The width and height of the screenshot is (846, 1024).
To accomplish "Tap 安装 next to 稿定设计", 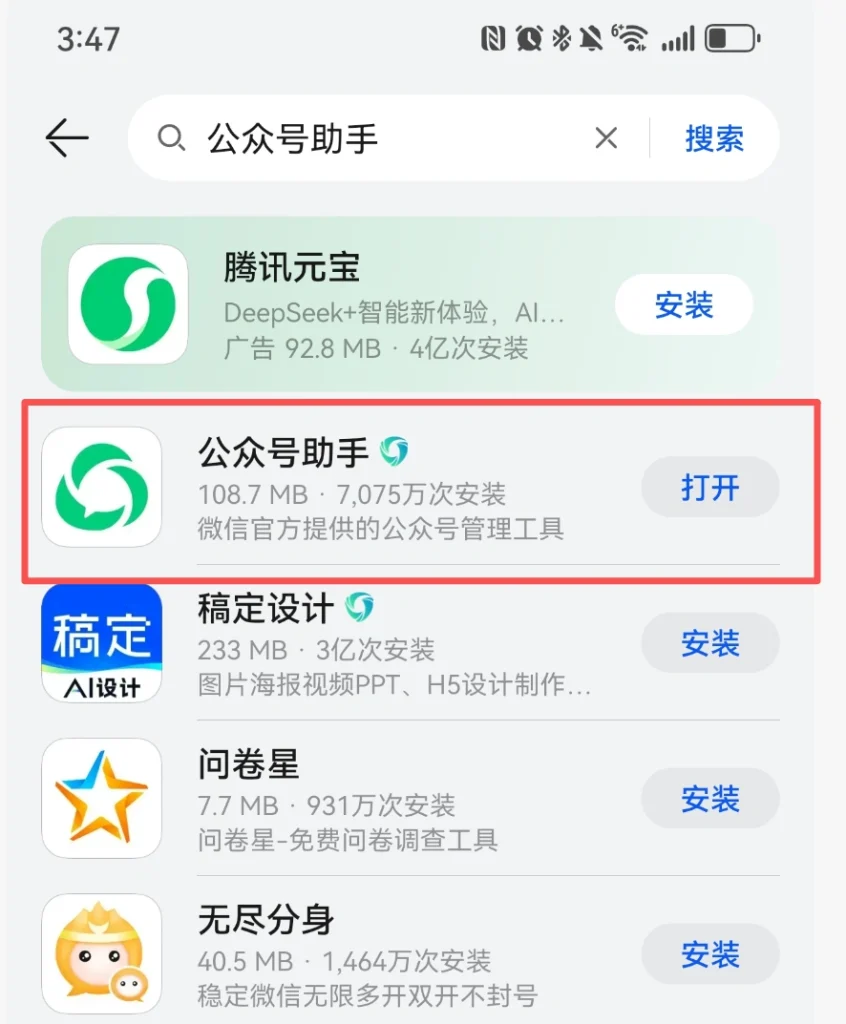I will 710,643.
